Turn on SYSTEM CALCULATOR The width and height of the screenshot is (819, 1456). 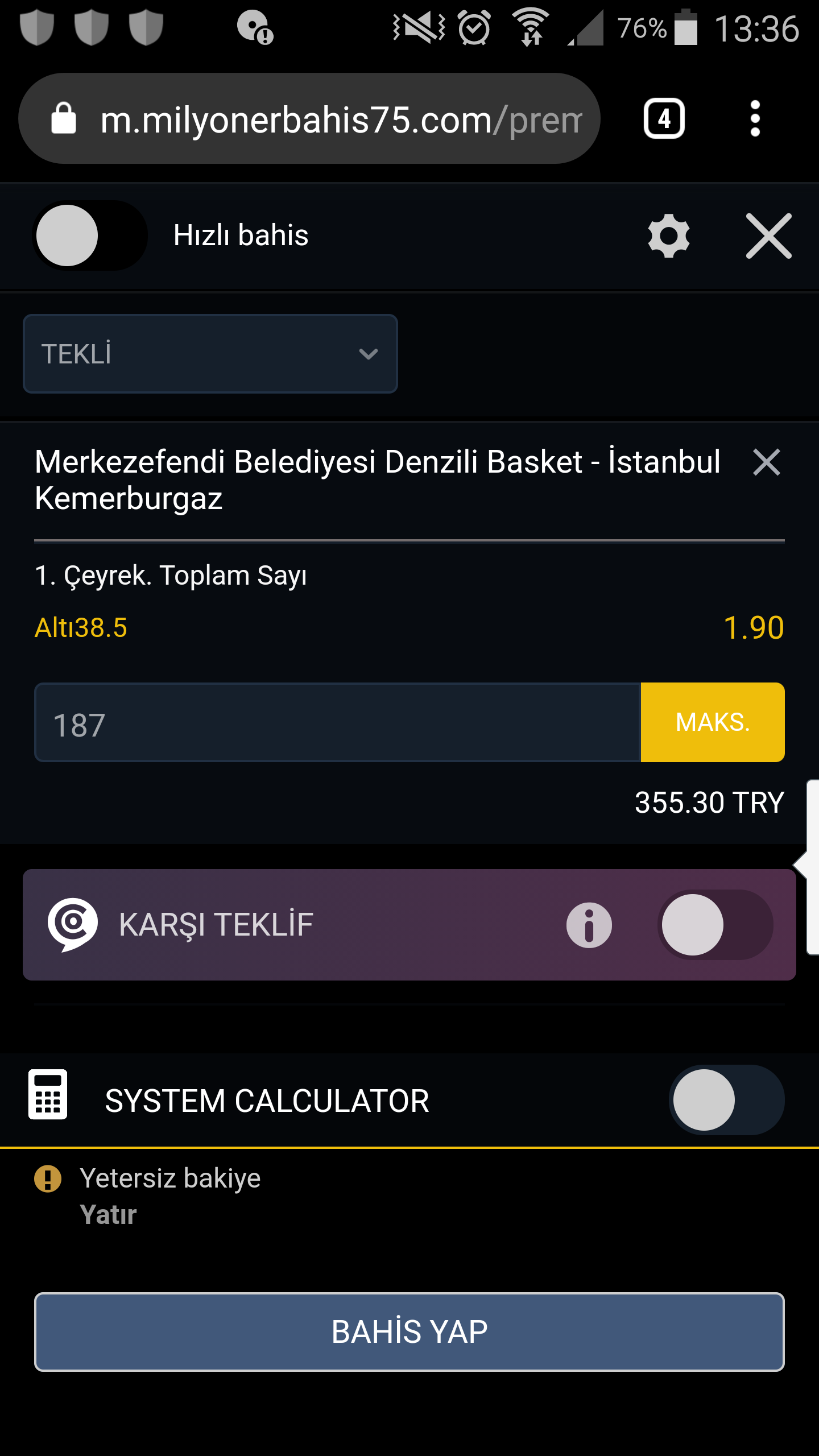(727, 1100)
